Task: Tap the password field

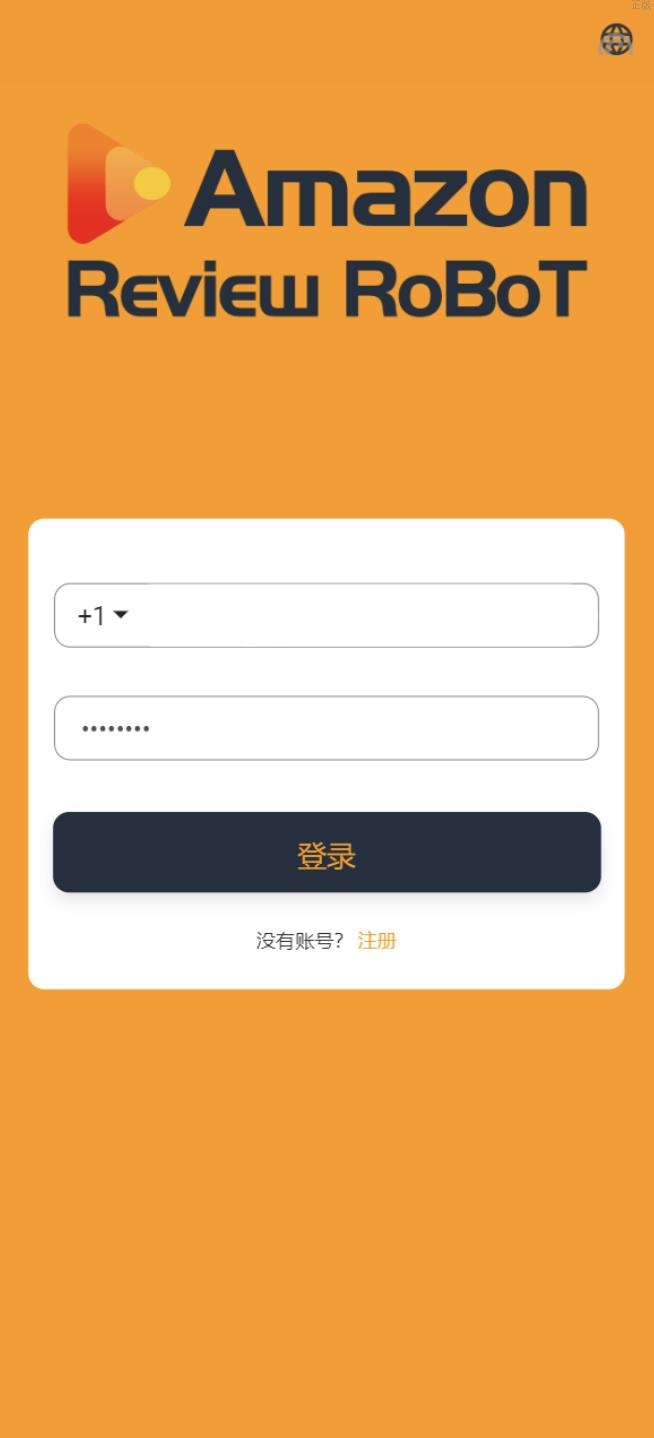Action: coord(326,728)
